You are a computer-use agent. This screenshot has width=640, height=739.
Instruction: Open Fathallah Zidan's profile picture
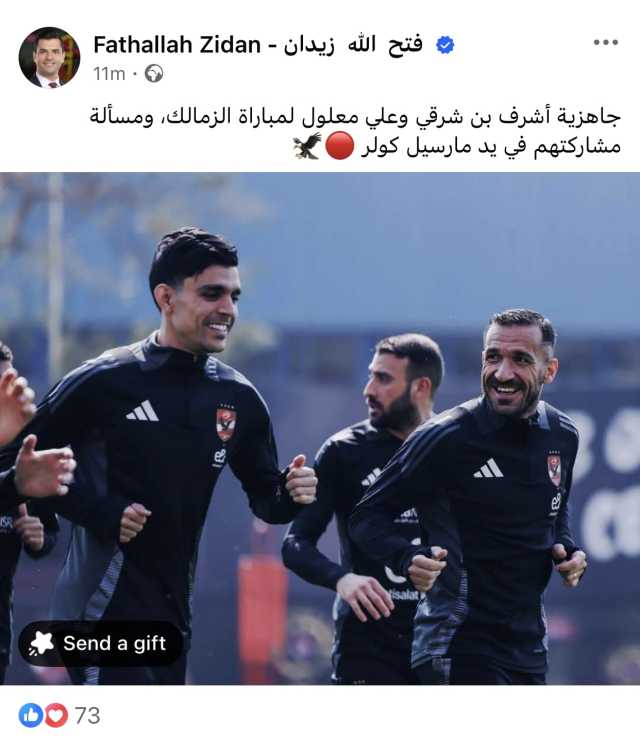[x=48, y=57]
